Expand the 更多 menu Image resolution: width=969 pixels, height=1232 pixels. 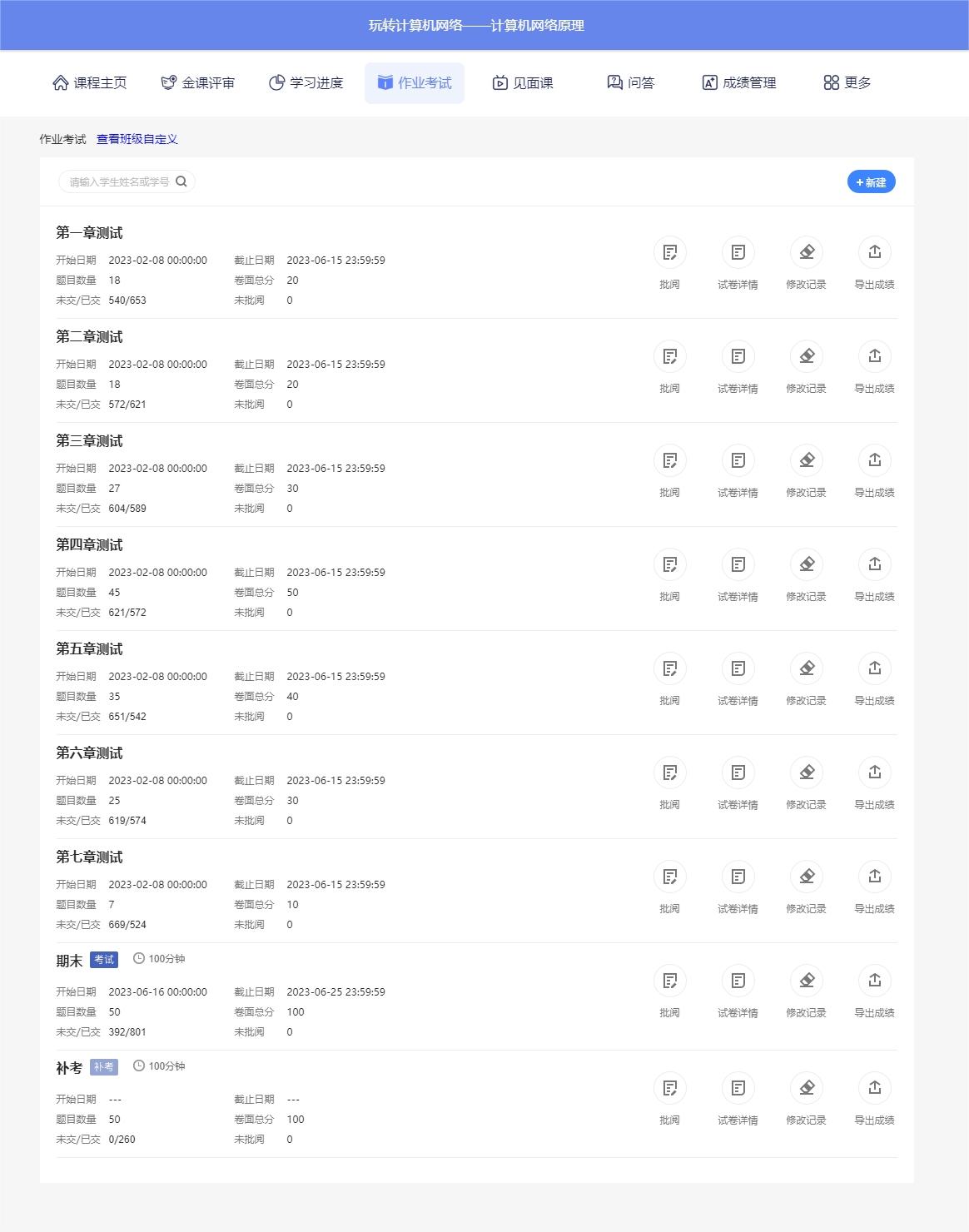coord(847,83)
